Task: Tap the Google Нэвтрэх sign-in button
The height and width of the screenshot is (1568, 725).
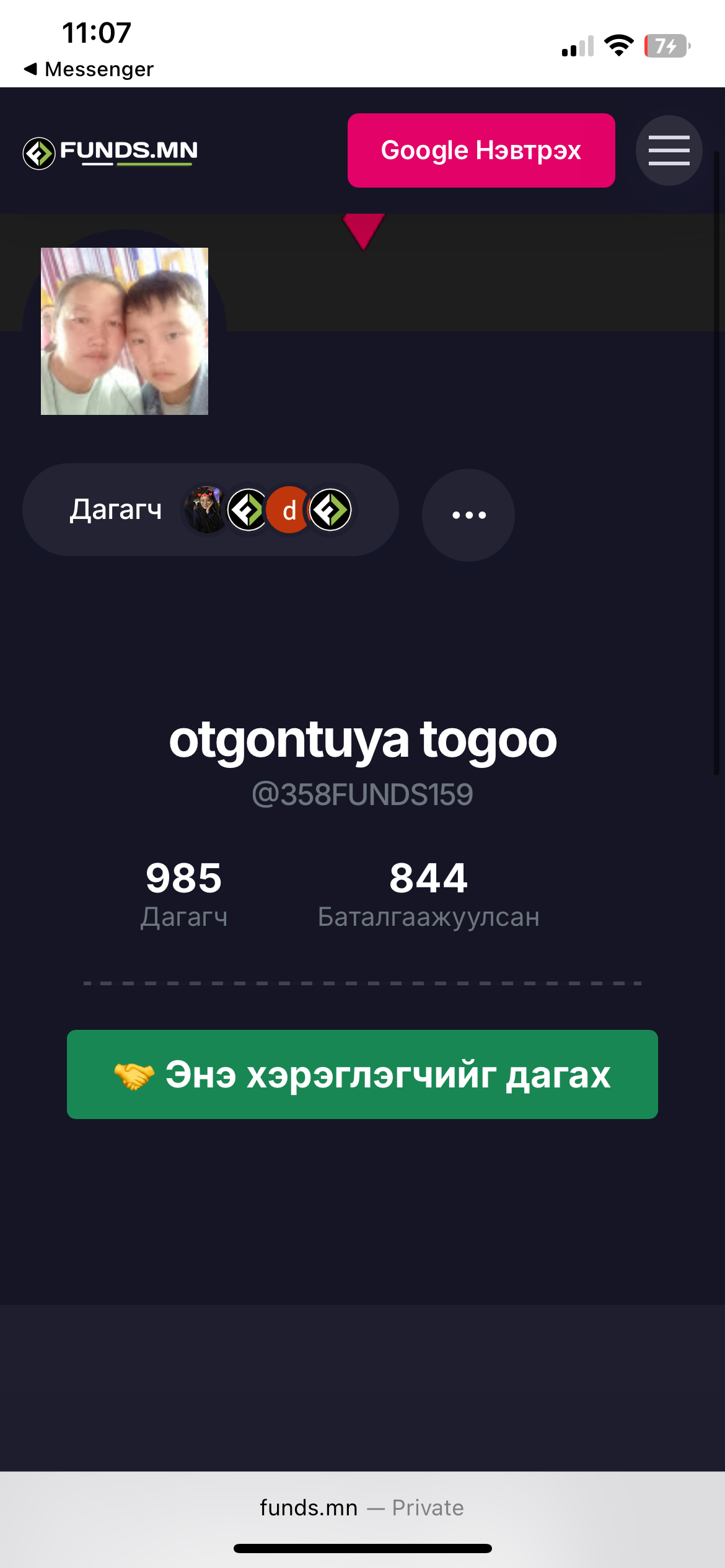Action: tap(481, 150)
